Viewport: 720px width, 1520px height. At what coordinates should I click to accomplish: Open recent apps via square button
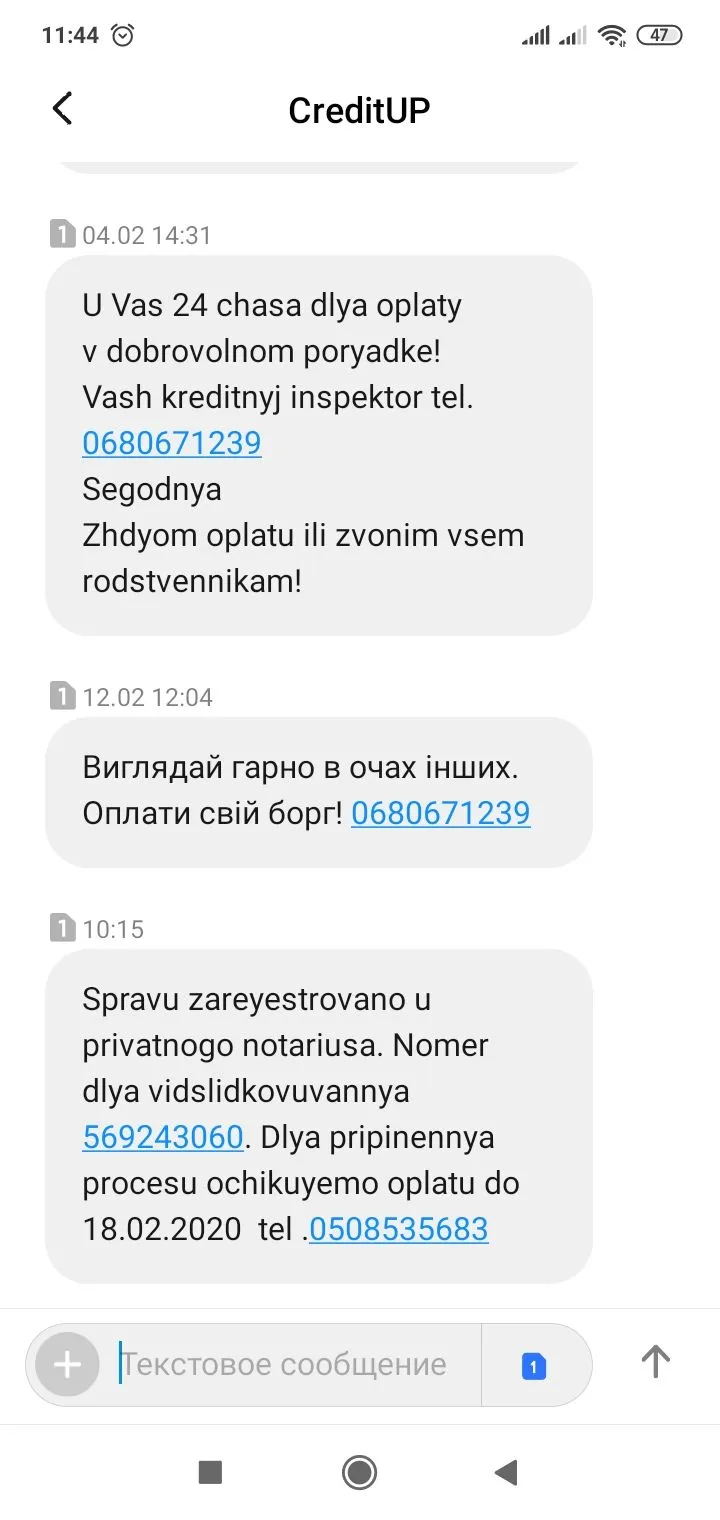point(210,1472)
